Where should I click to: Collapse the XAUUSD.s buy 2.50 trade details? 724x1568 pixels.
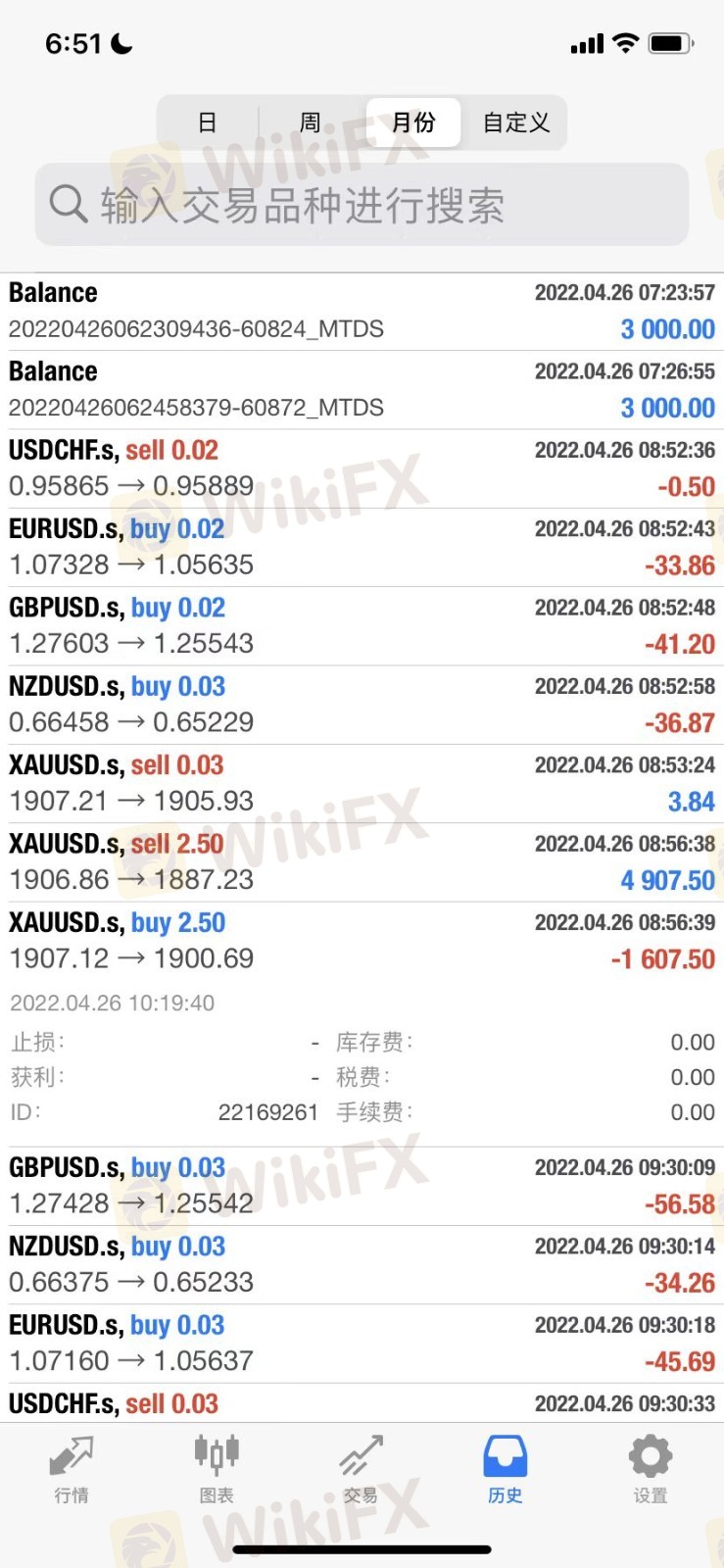(362, 941)
